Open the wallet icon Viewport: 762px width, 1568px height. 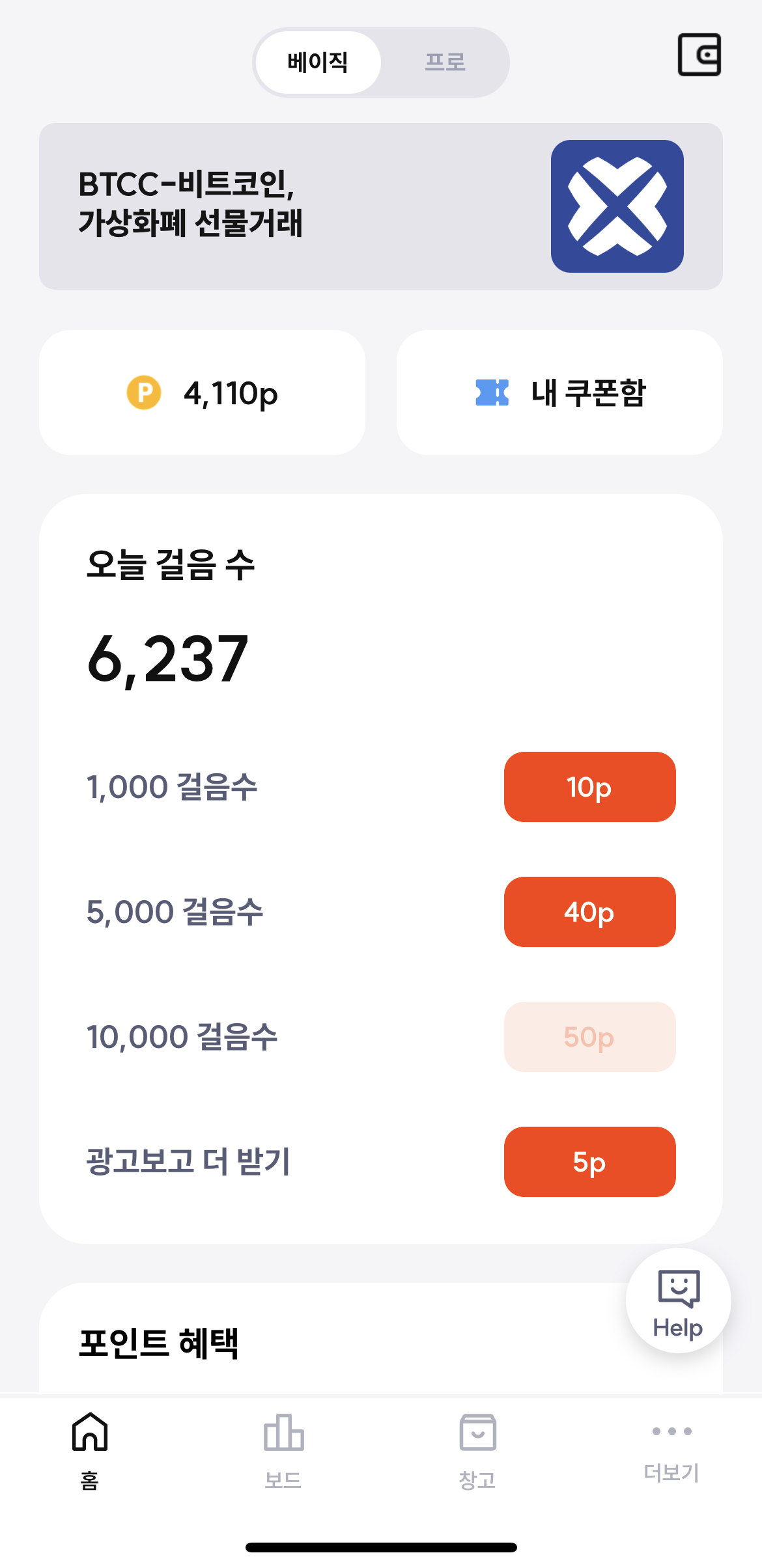coord(699,55)
